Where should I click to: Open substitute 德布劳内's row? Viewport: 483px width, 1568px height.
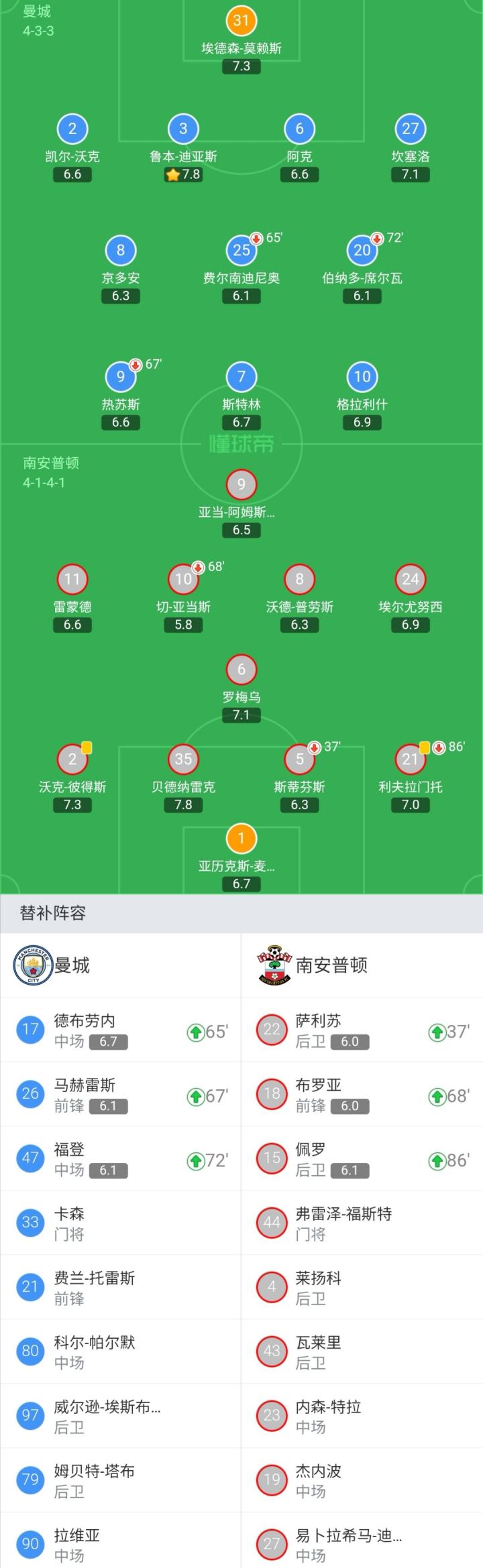coord(121,1030)
